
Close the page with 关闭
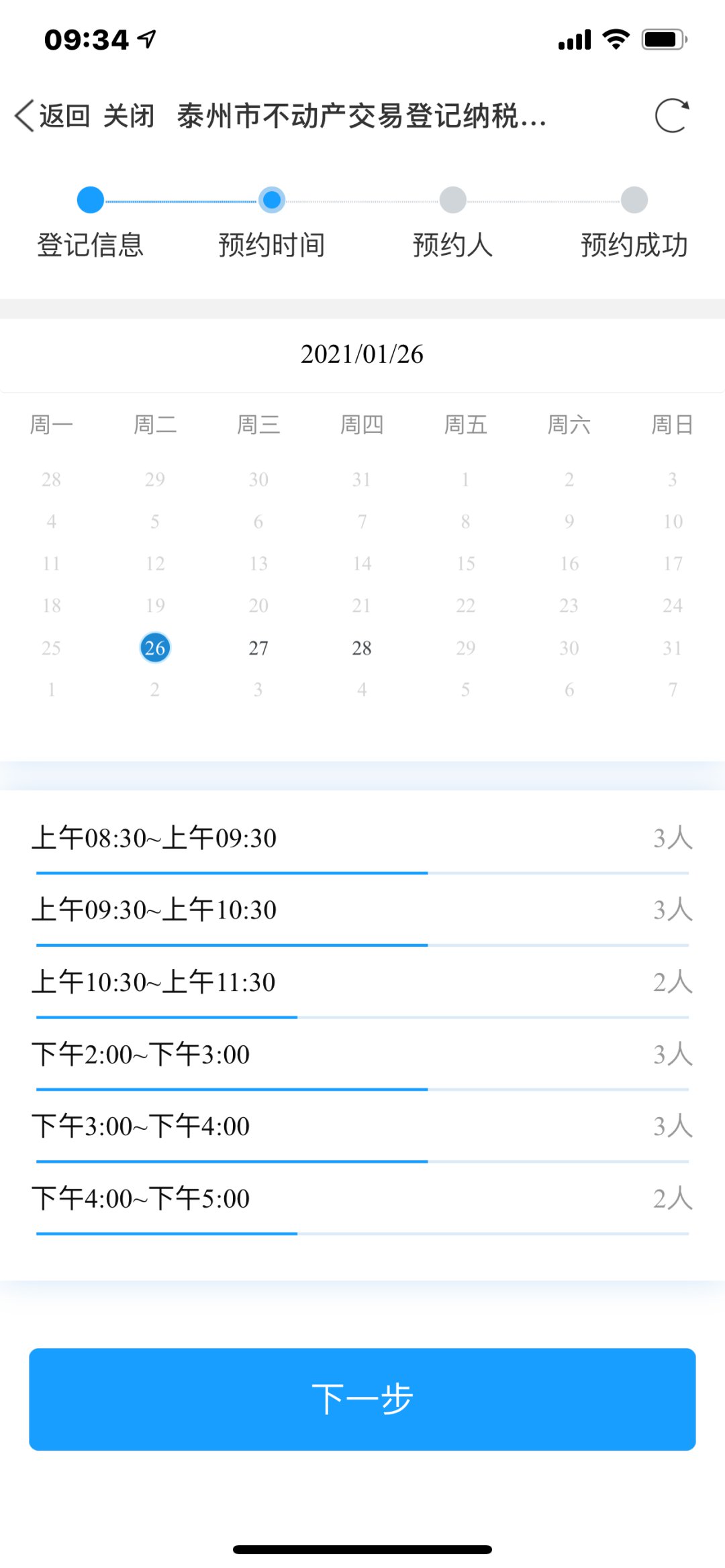pyautogui.click(x=129, y=116)
